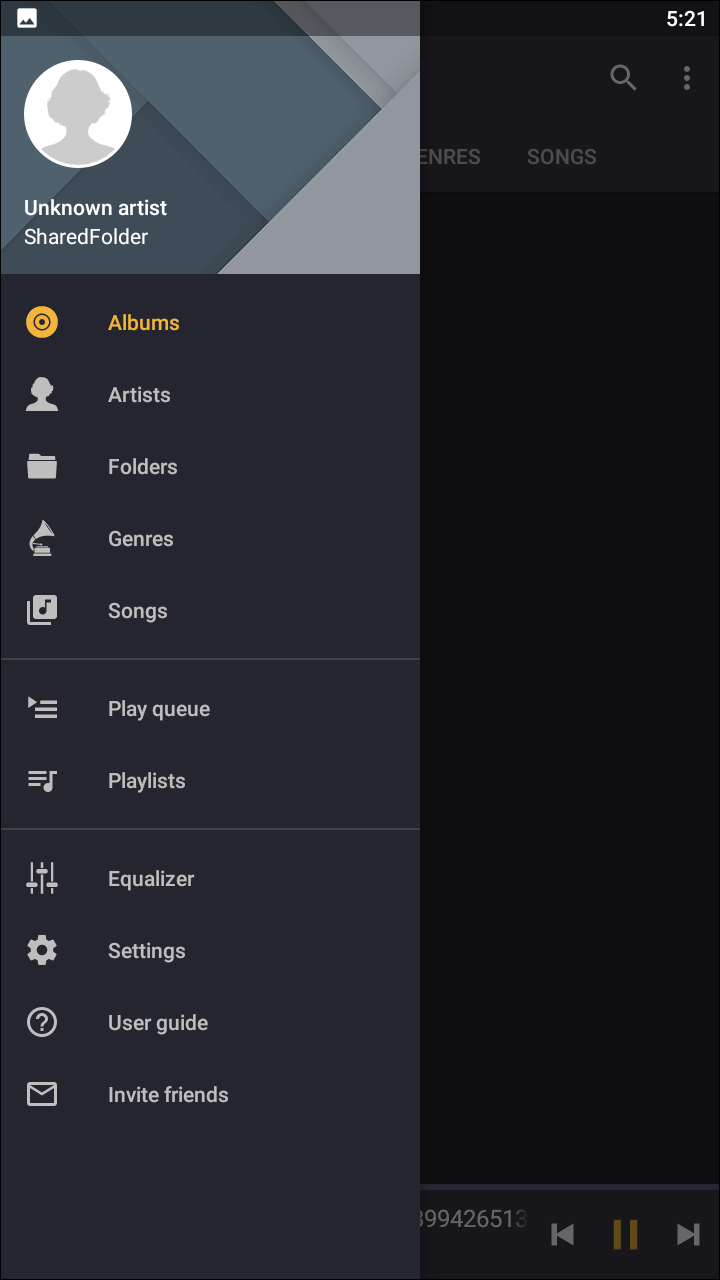Open the overflow menu
This screenshot has height=1280, width=720.
(686, 78)
